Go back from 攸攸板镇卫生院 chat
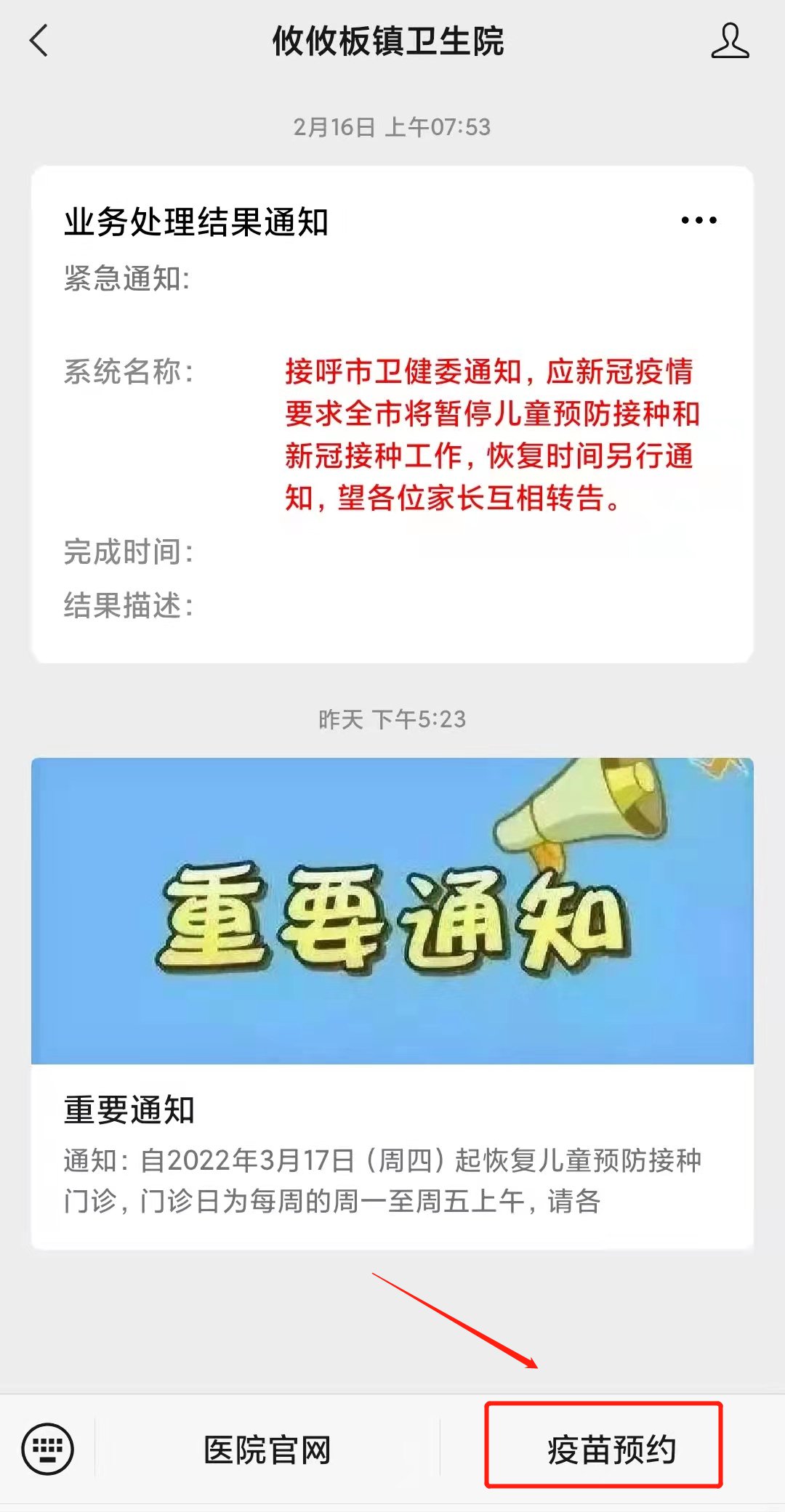The width and height of the screenshot is (785, 1512). pyautogui.click(x=39, y=41)
